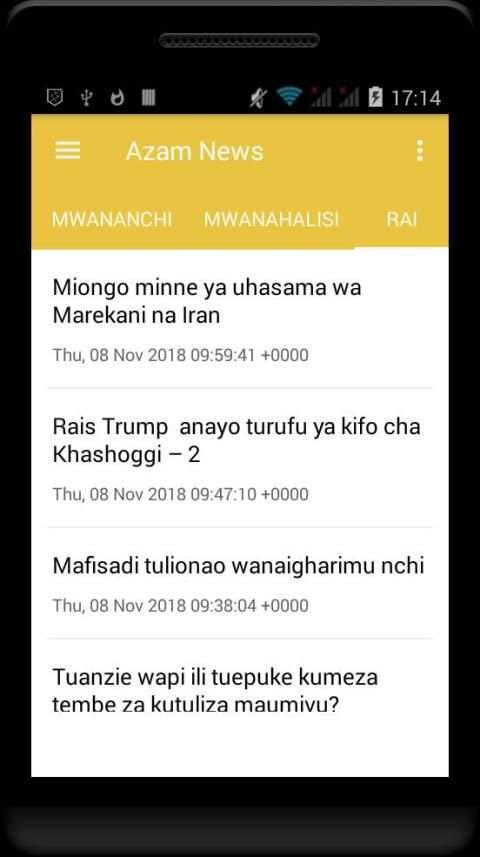Screen dimensions: 480x857
Task: Read the Rais Trump Khashoggi article
Action: [x=240, y=458]
